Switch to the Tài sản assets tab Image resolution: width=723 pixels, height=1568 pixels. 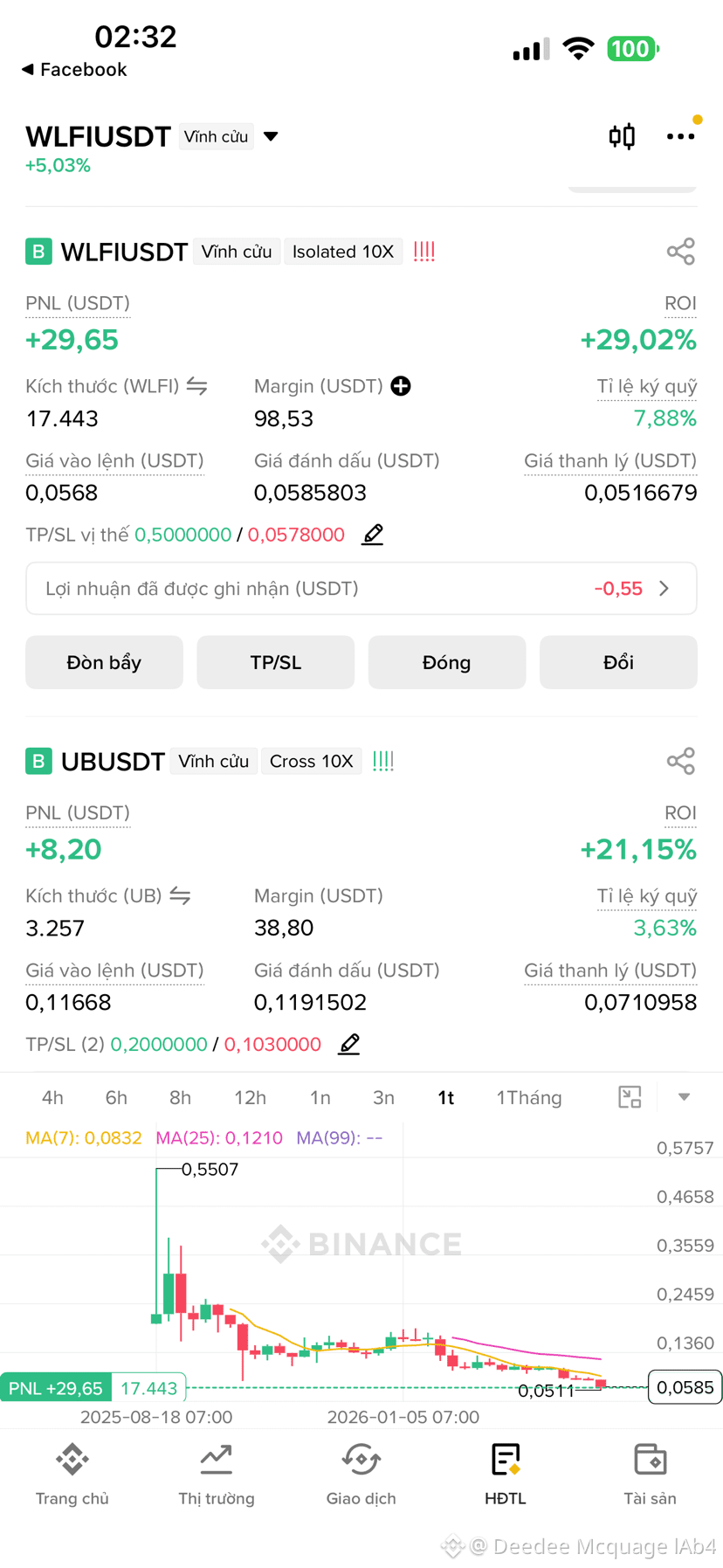(650, 1475)
